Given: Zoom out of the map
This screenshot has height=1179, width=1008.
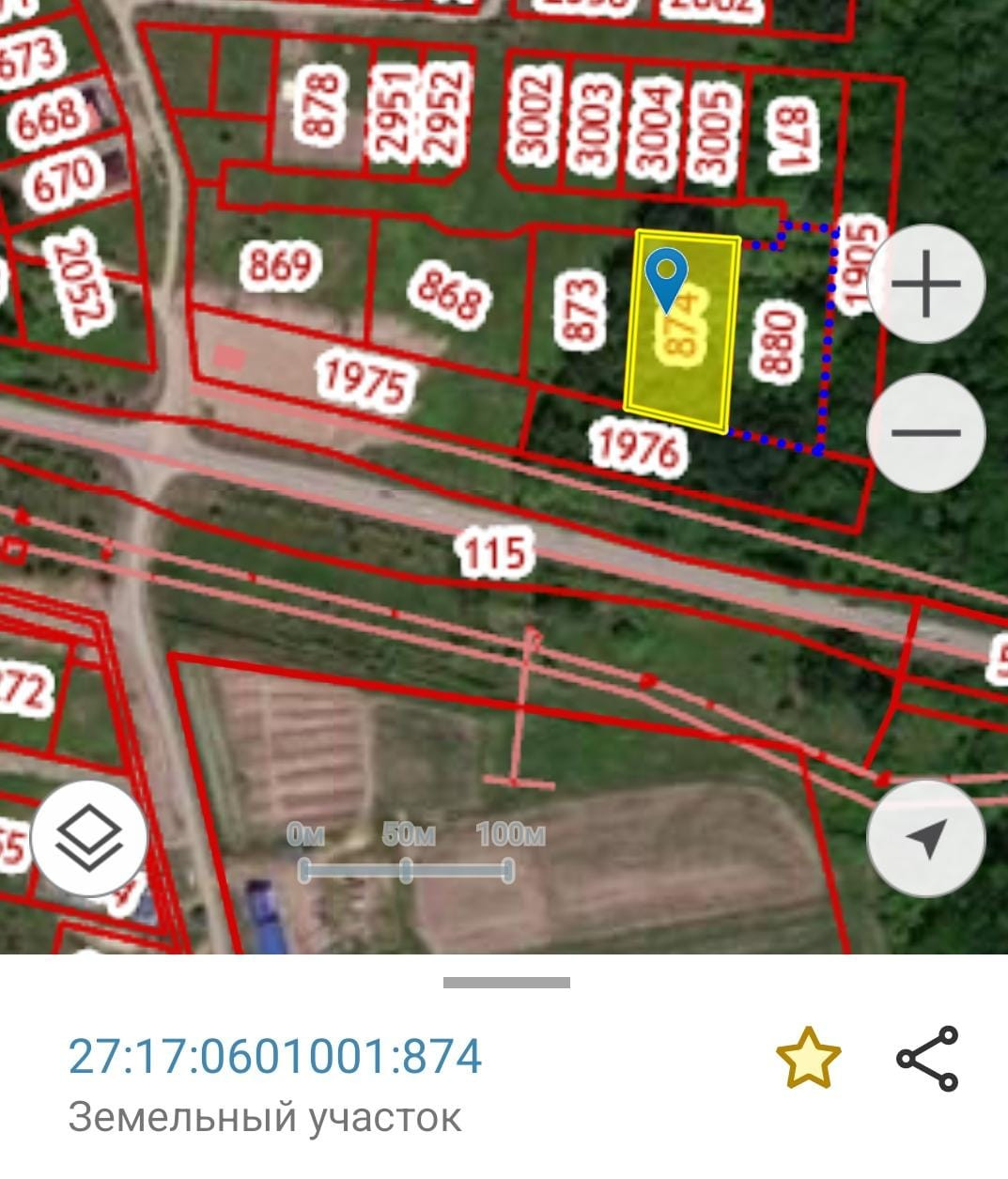Looking at the screenshot, I should coord(925,432).
